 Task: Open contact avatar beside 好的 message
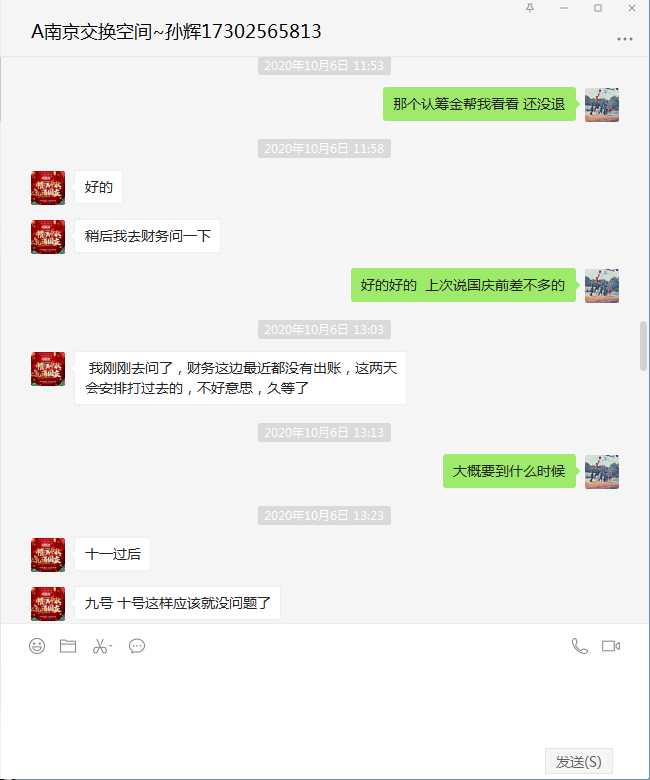(48, 187)
